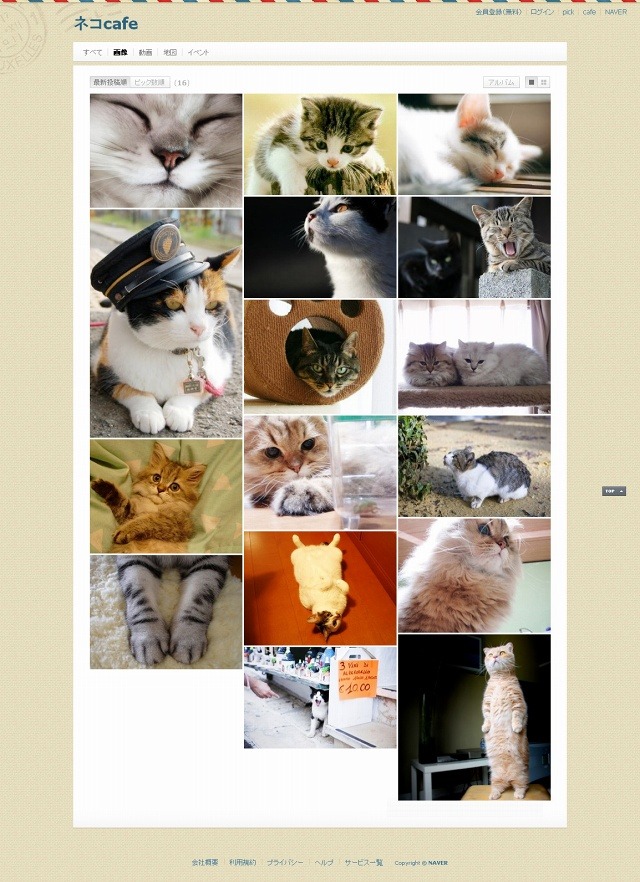This screenshot has height=882, width=640.
Task: Jump to top with TOP button
Action: (613, 491)
